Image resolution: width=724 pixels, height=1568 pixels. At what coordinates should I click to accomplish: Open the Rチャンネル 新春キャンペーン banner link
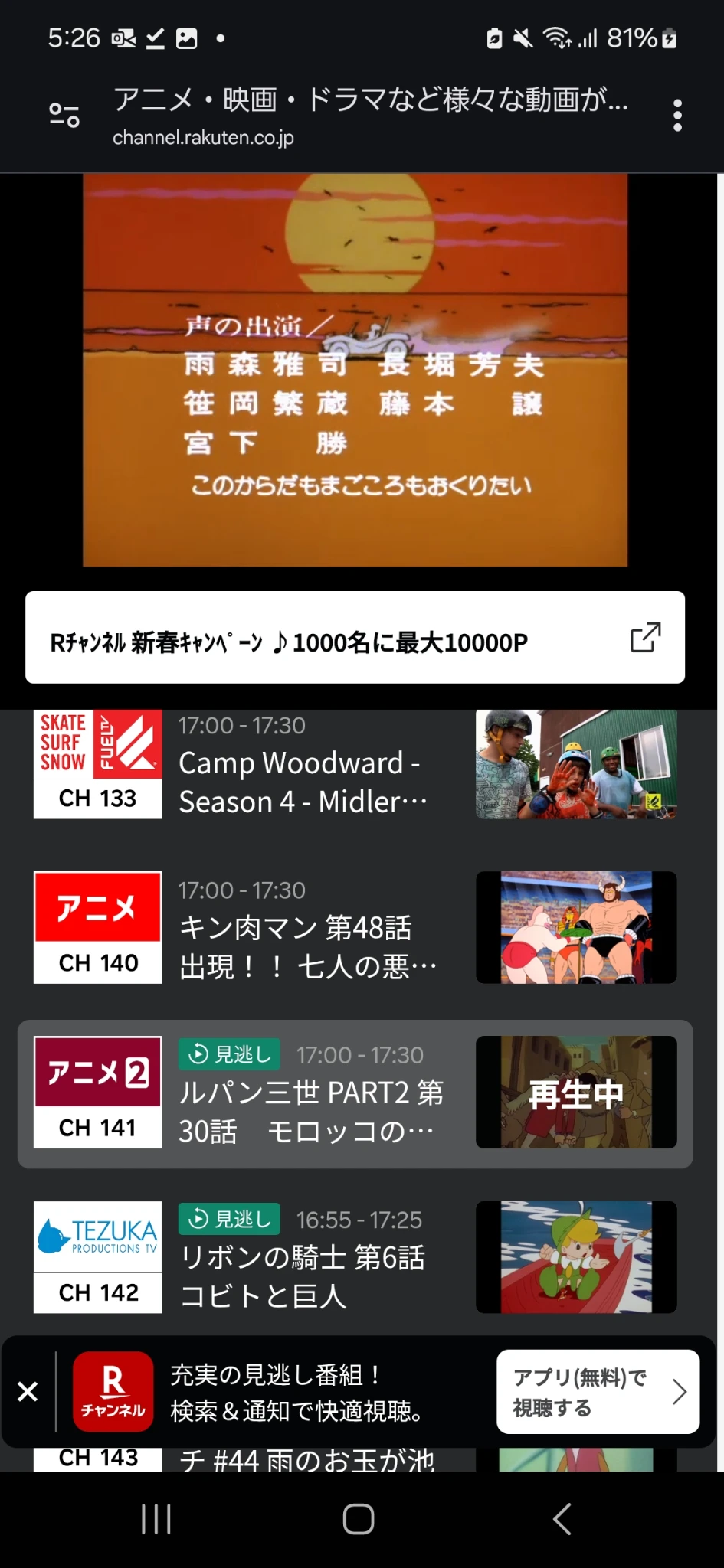[355, 638]
